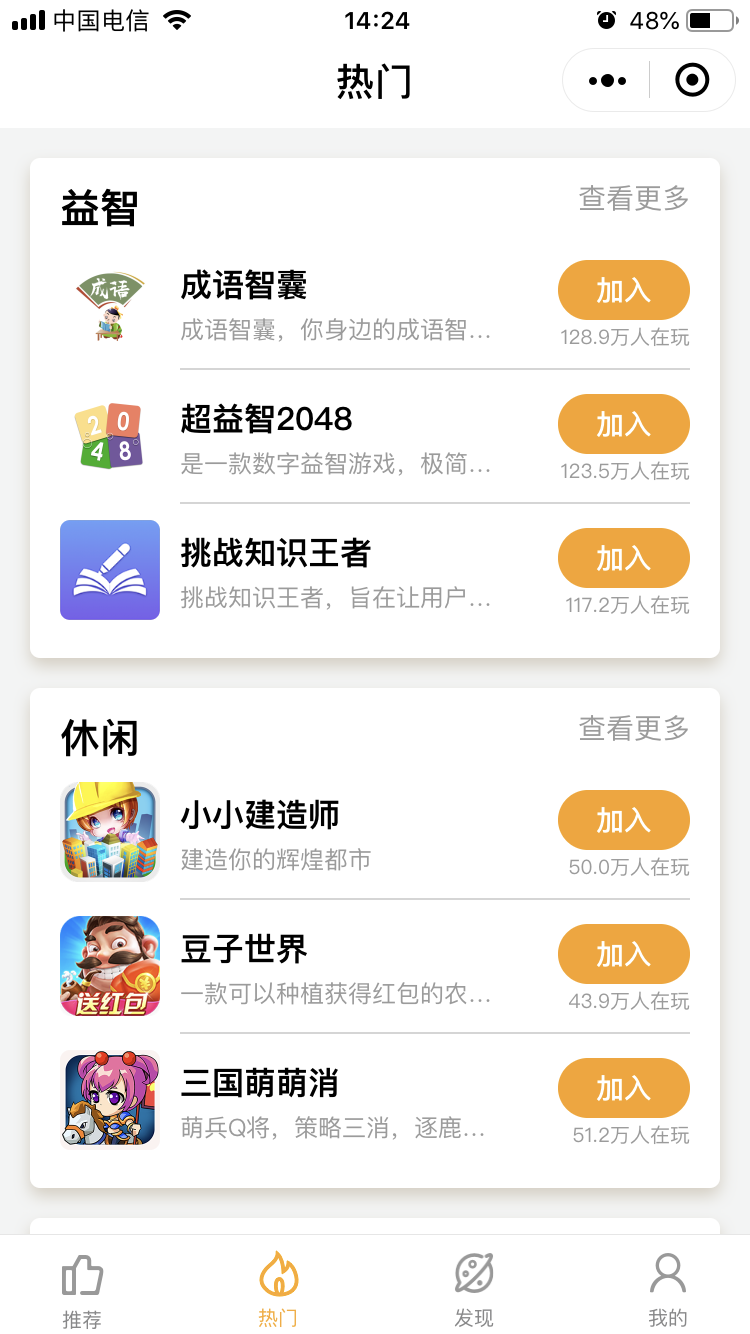
Task: Join the game 小小建造师
Action: coord(623,820)
